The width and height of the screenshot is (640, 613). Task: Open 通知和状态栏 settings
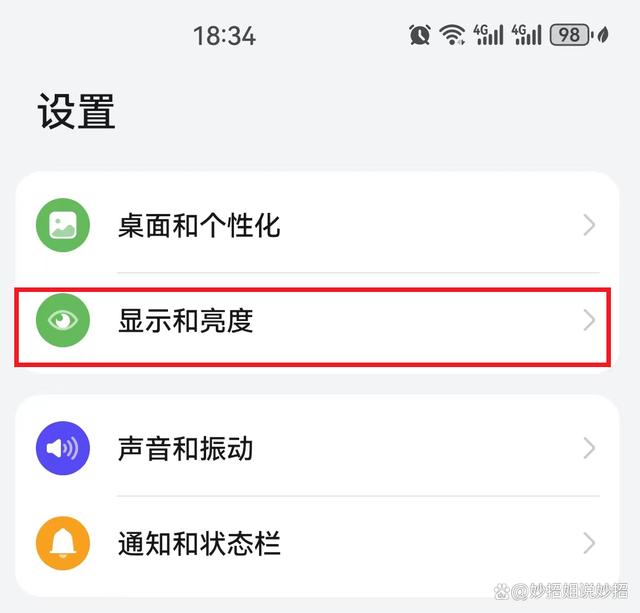click(200, 543)
